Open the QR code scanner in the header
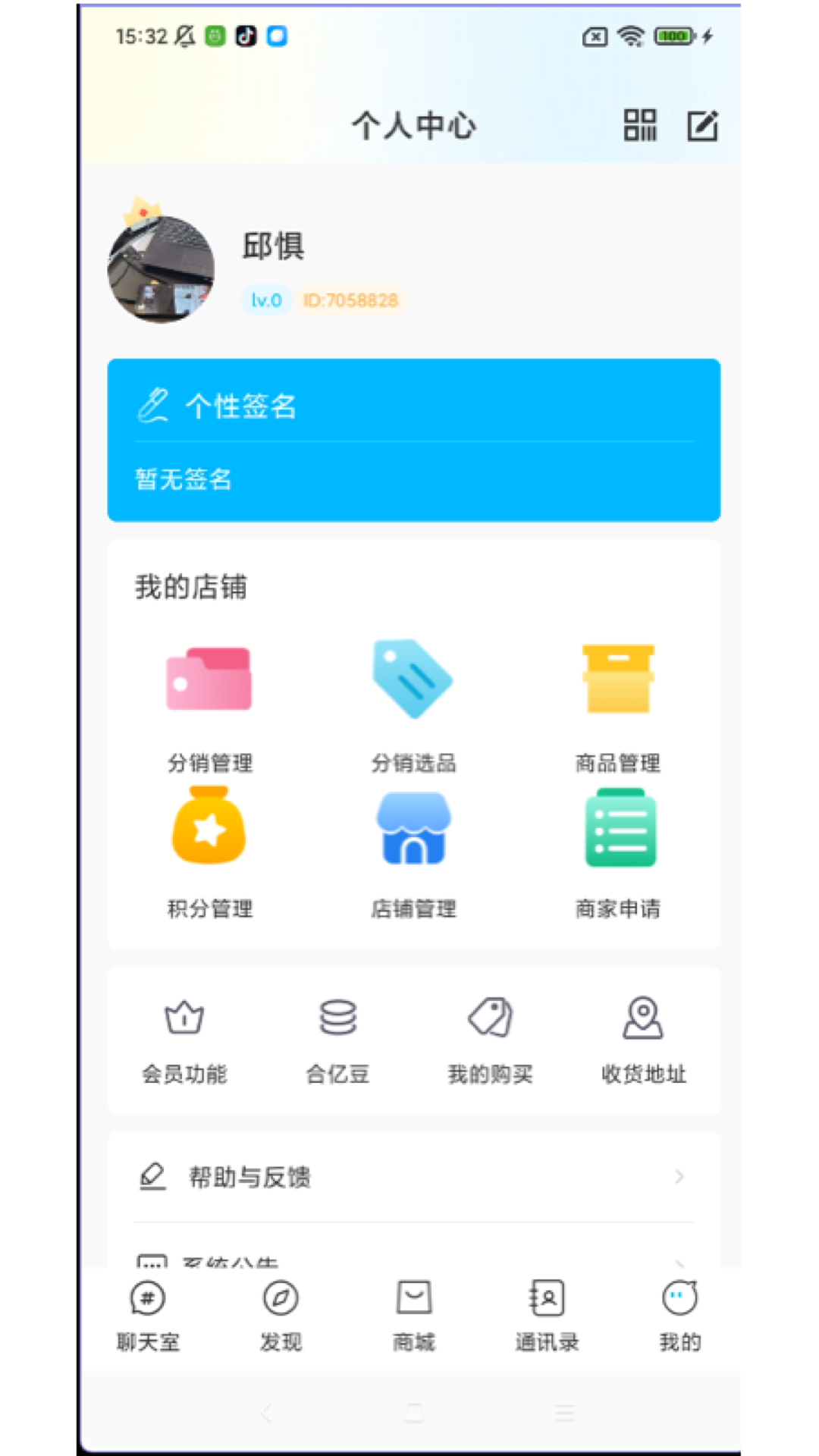819x1456 pixels. [639, 125]
